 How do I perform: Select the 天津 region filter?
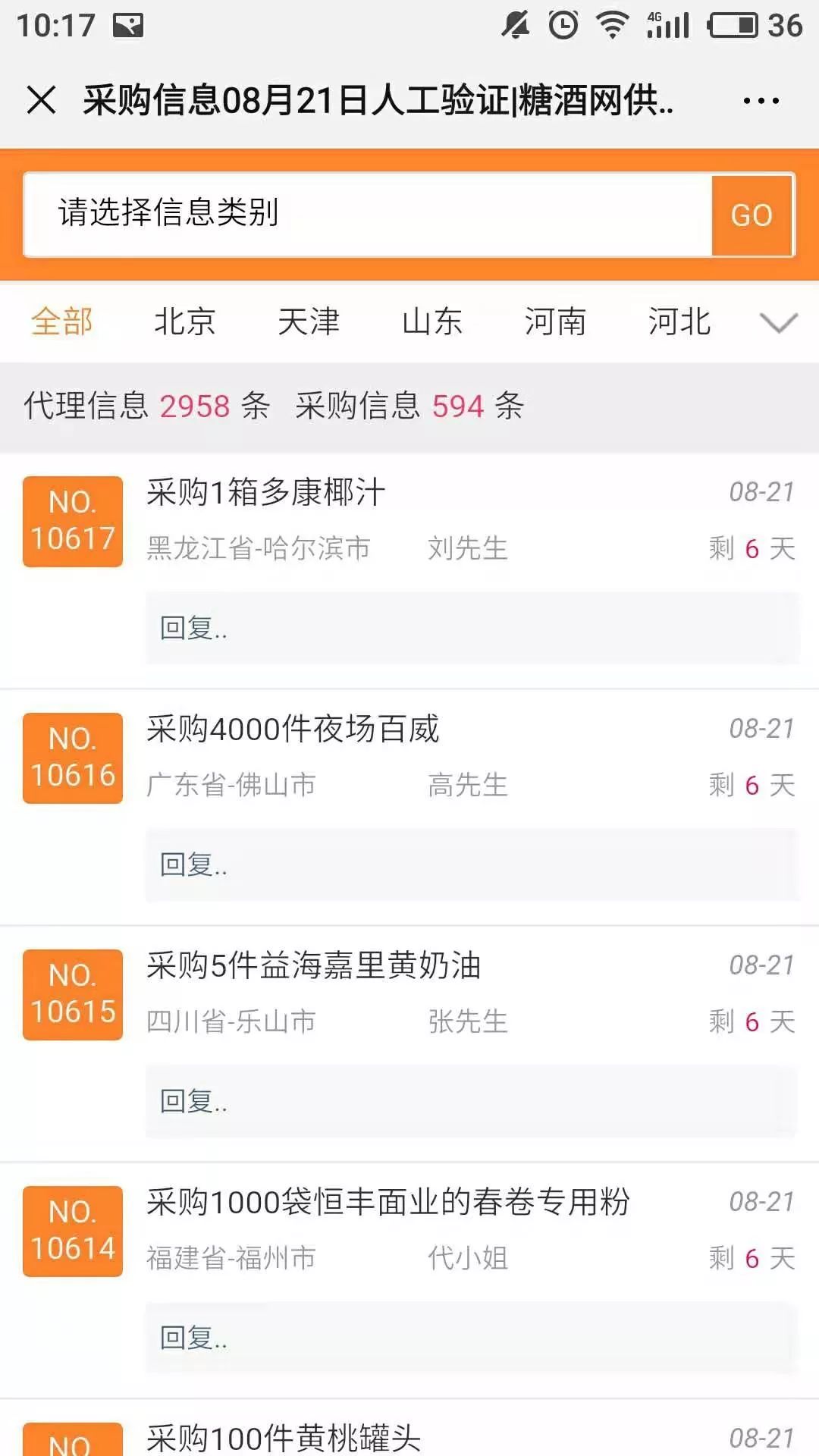[309, 322]
